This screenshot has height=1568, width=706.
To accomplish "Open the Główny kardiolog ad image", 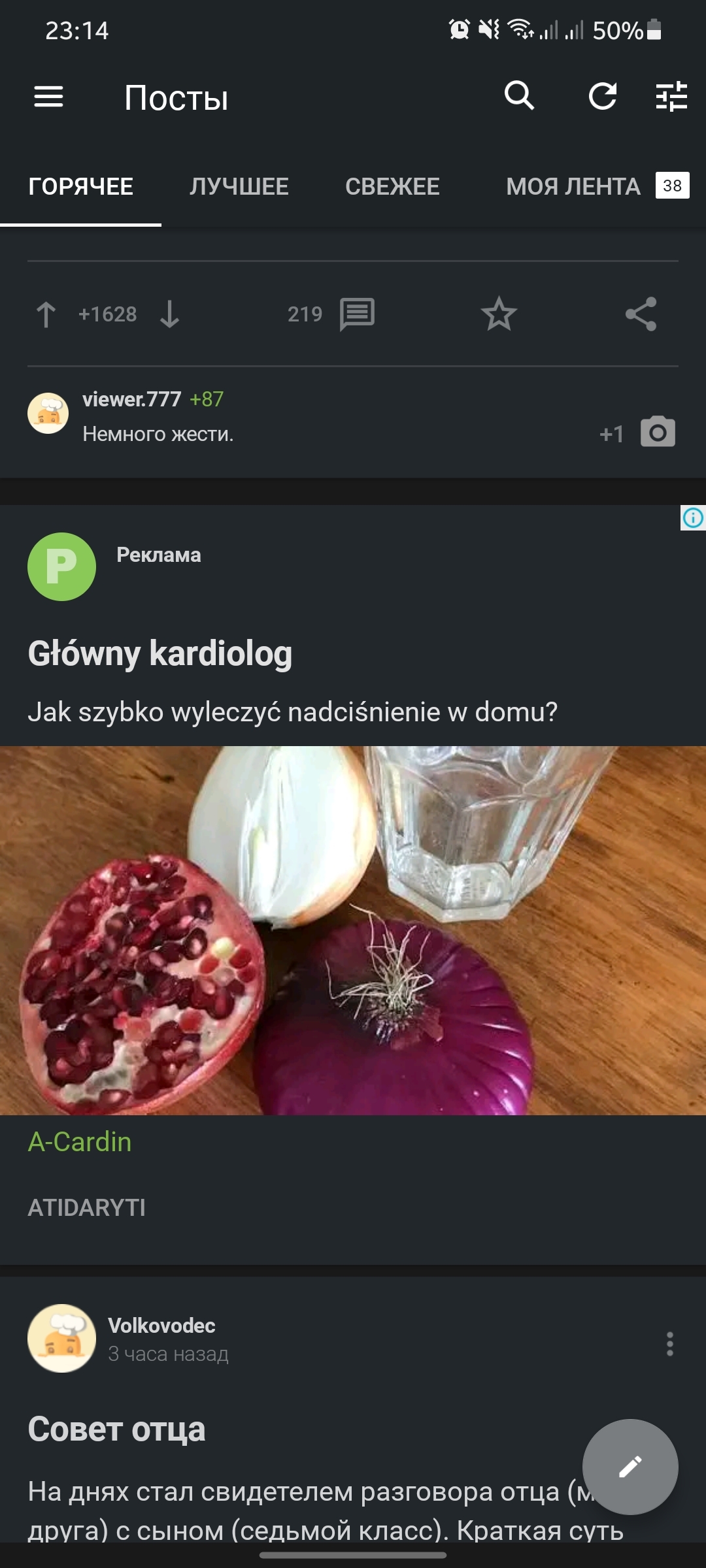I will 353,930.
